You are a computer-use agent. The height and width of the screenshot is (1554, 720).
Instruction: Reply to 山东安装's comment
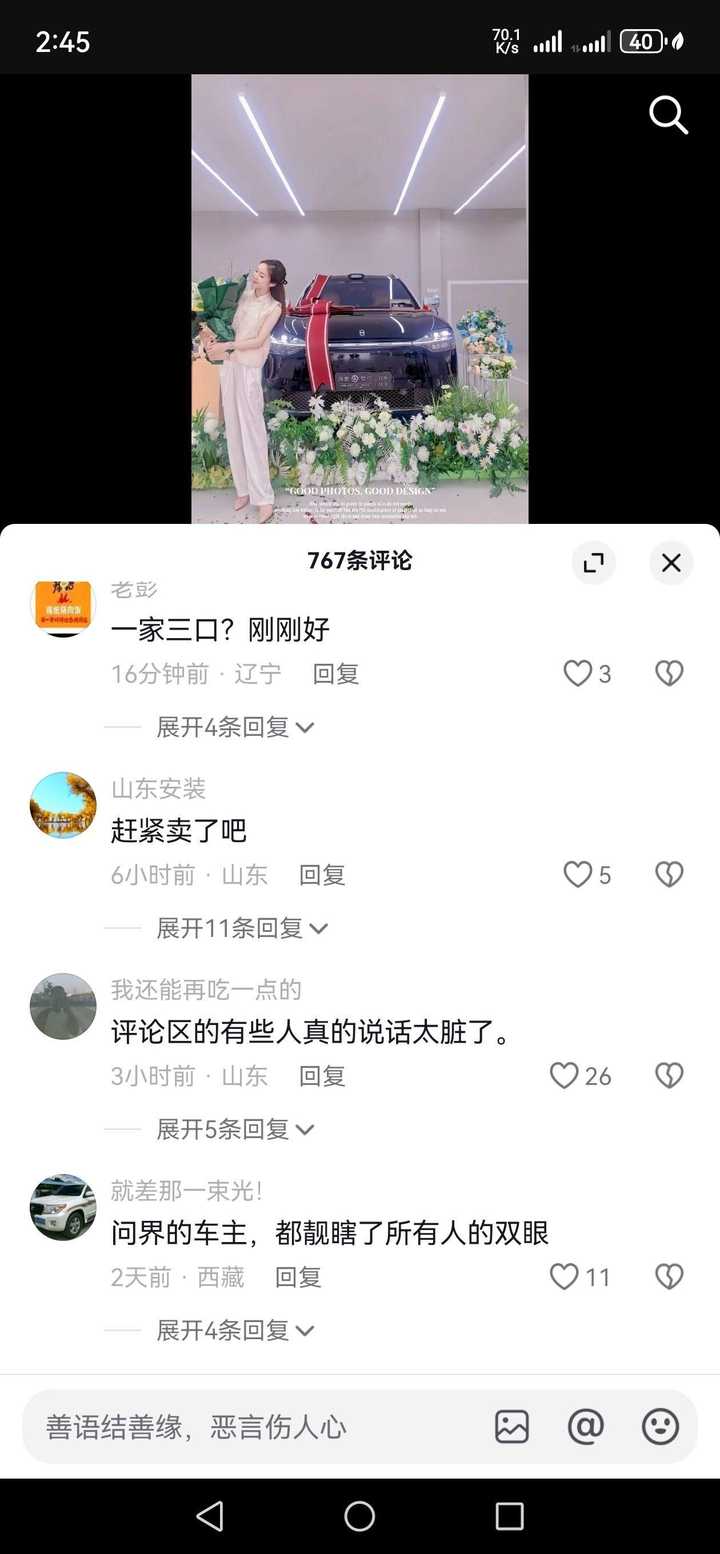tap(322, 875)
